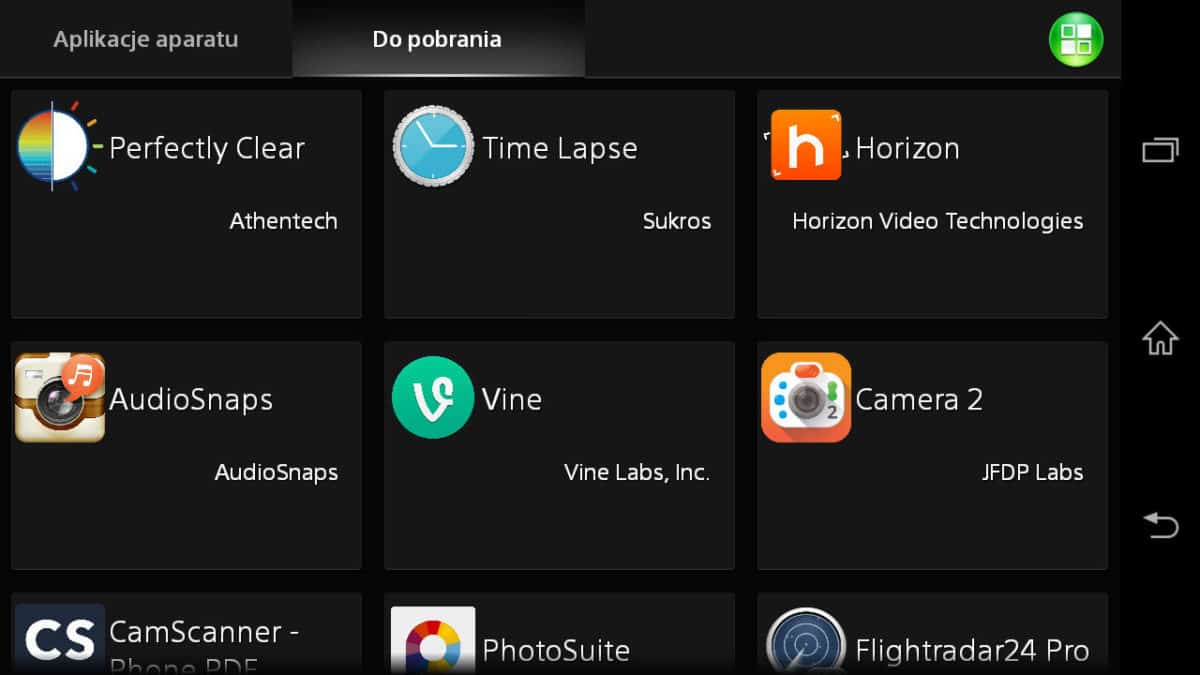This screenshot has width=1200, height=675.
Task: Tap the green grid icon
Action: pyautogui.click(x=1075, y=40)
